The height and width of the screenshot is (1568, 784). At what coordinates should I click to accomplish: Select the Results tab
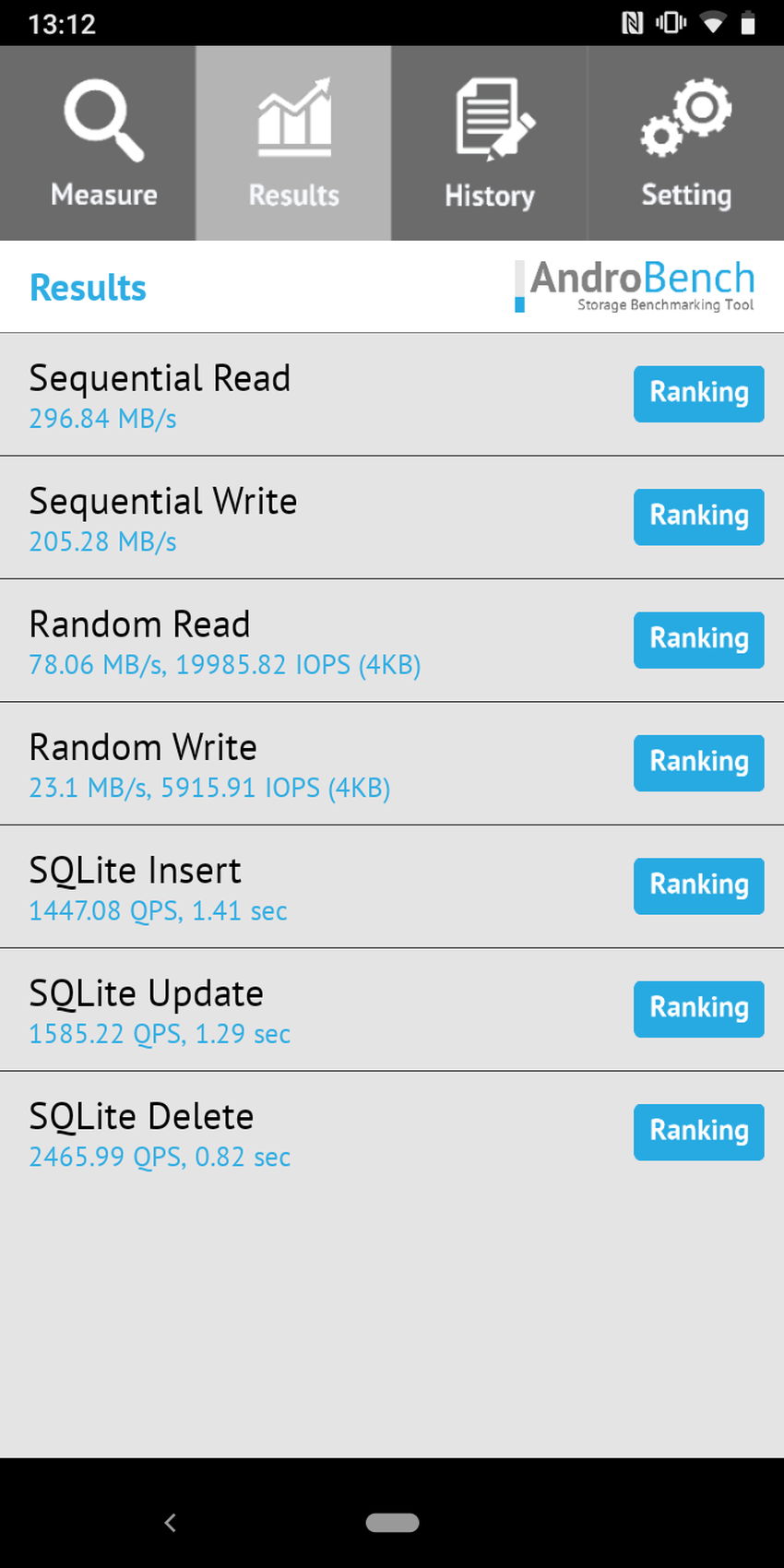coord(293,143)
